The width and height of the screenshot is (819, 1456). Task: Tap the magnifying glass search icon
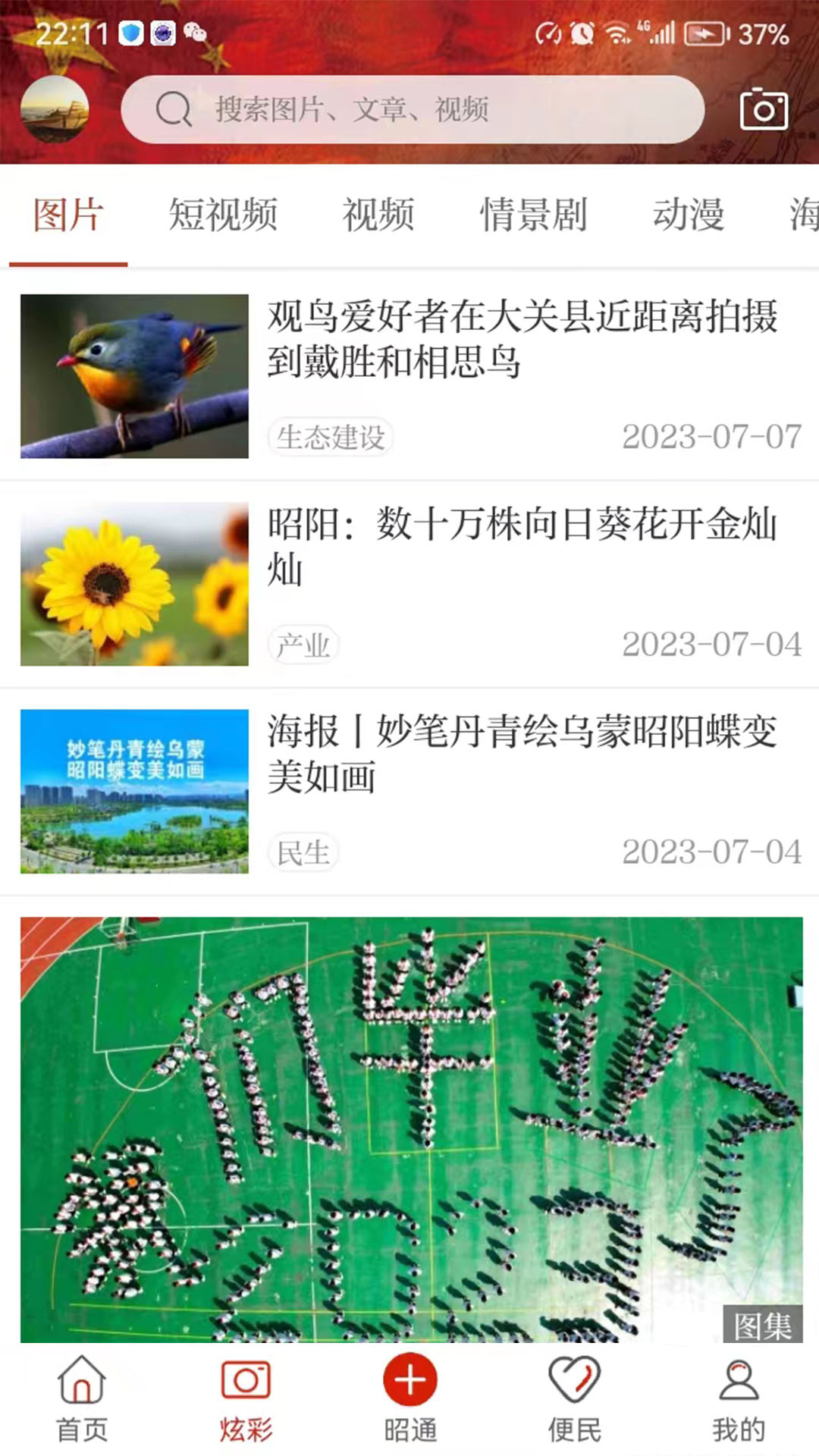(173, 109)
